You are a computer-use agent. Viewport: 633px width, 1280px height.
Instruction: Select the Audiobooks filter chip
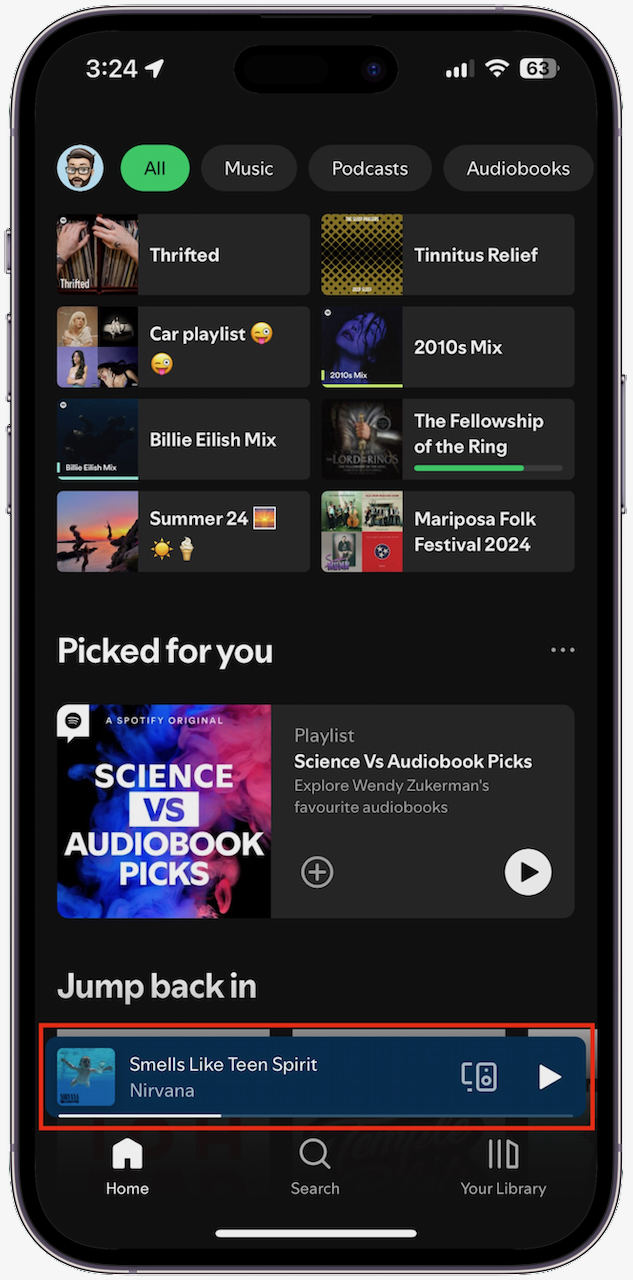click(517, 168)
